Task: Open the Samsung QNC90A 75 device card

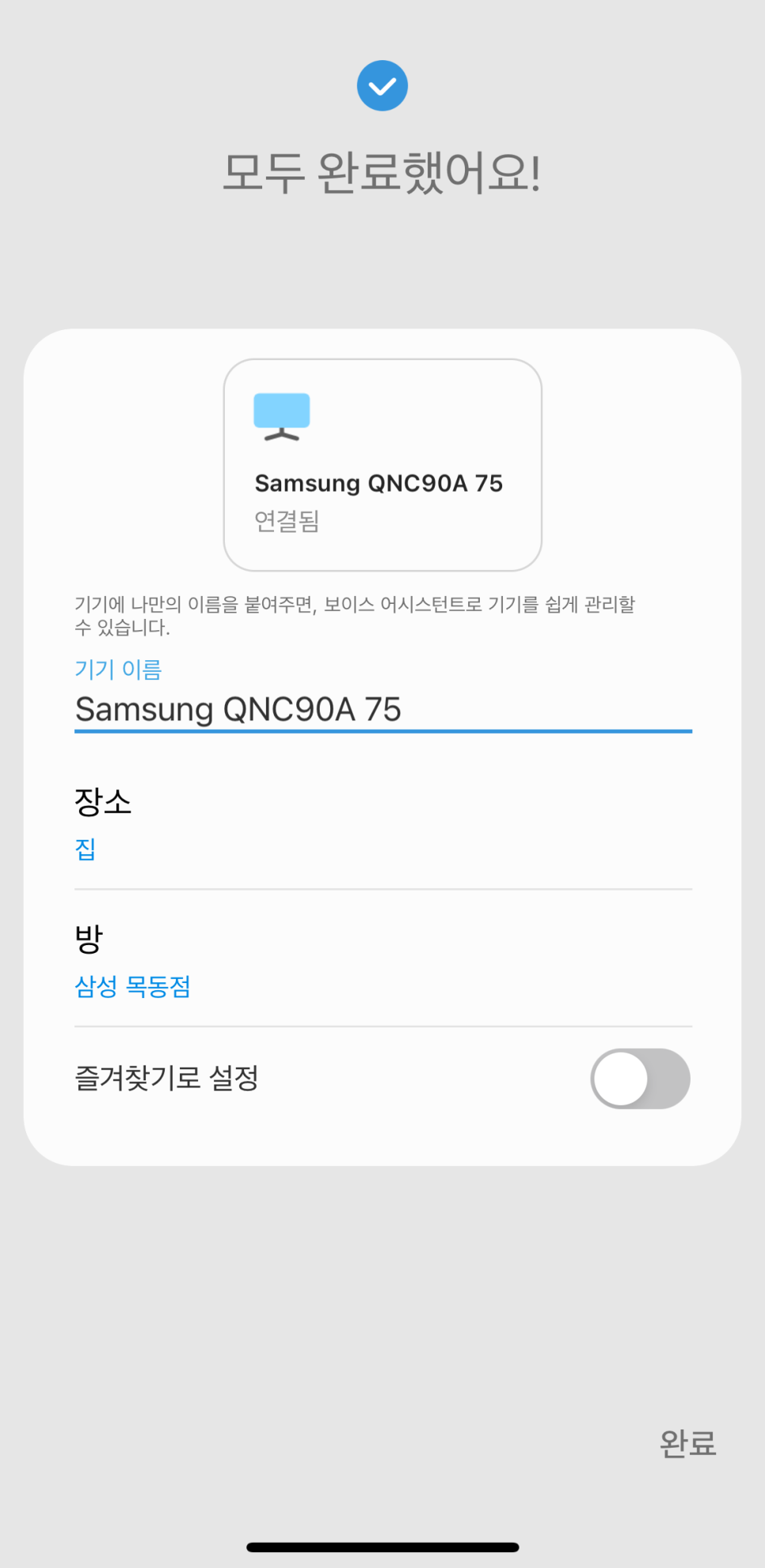Action: click(382, 465)
